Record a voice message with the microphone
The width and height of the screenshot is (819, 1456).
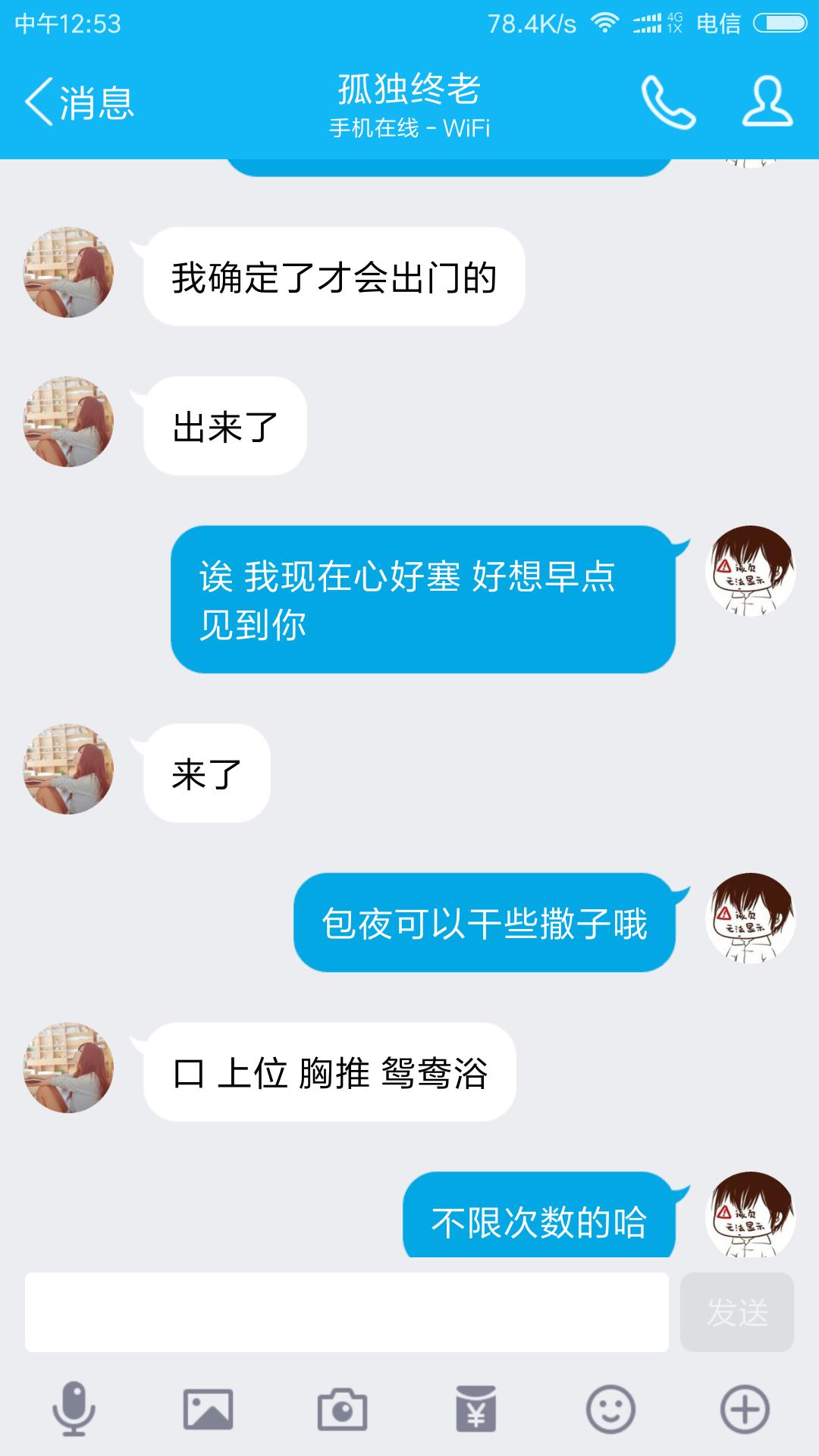tap(74, 1409)
